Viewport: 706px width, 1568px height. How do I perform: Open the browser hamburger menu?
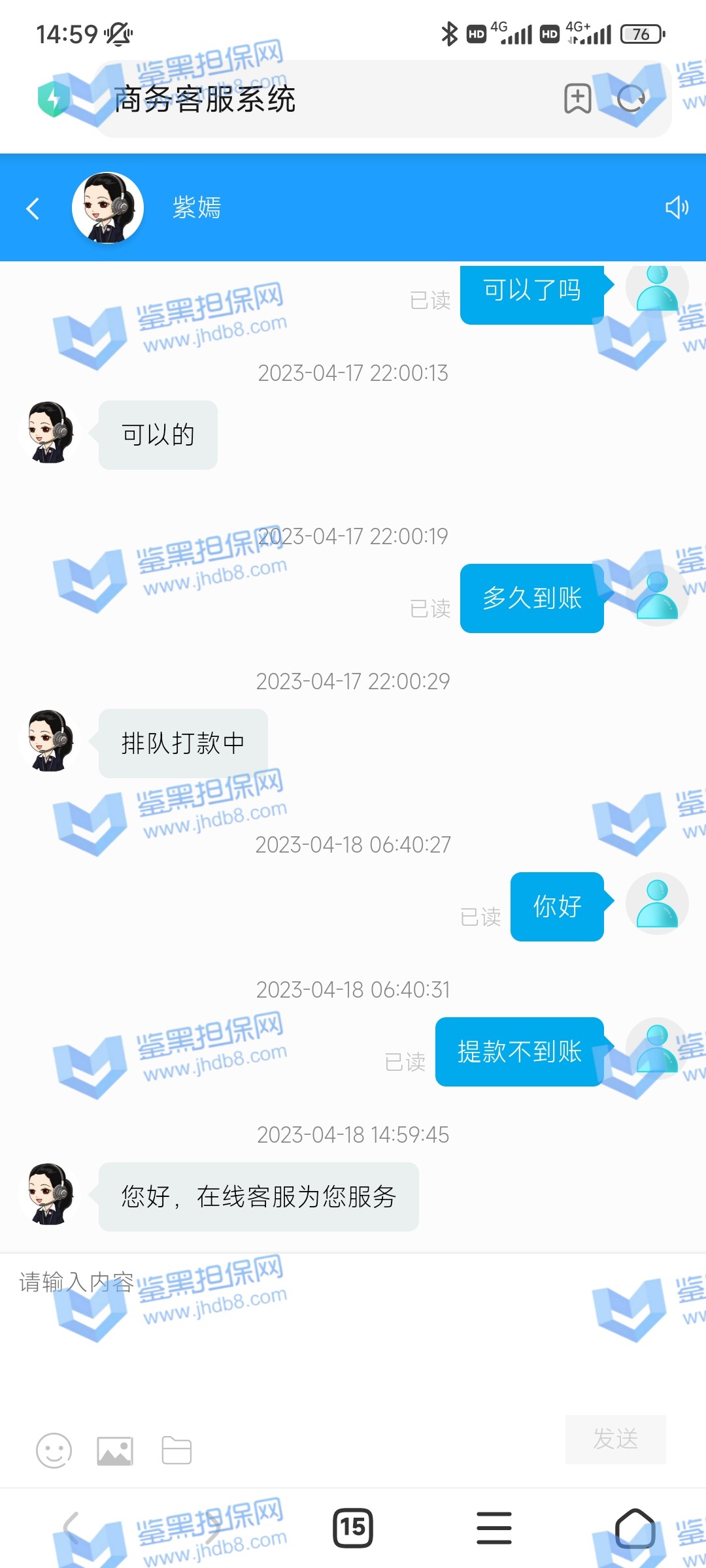coord(494,1528)
